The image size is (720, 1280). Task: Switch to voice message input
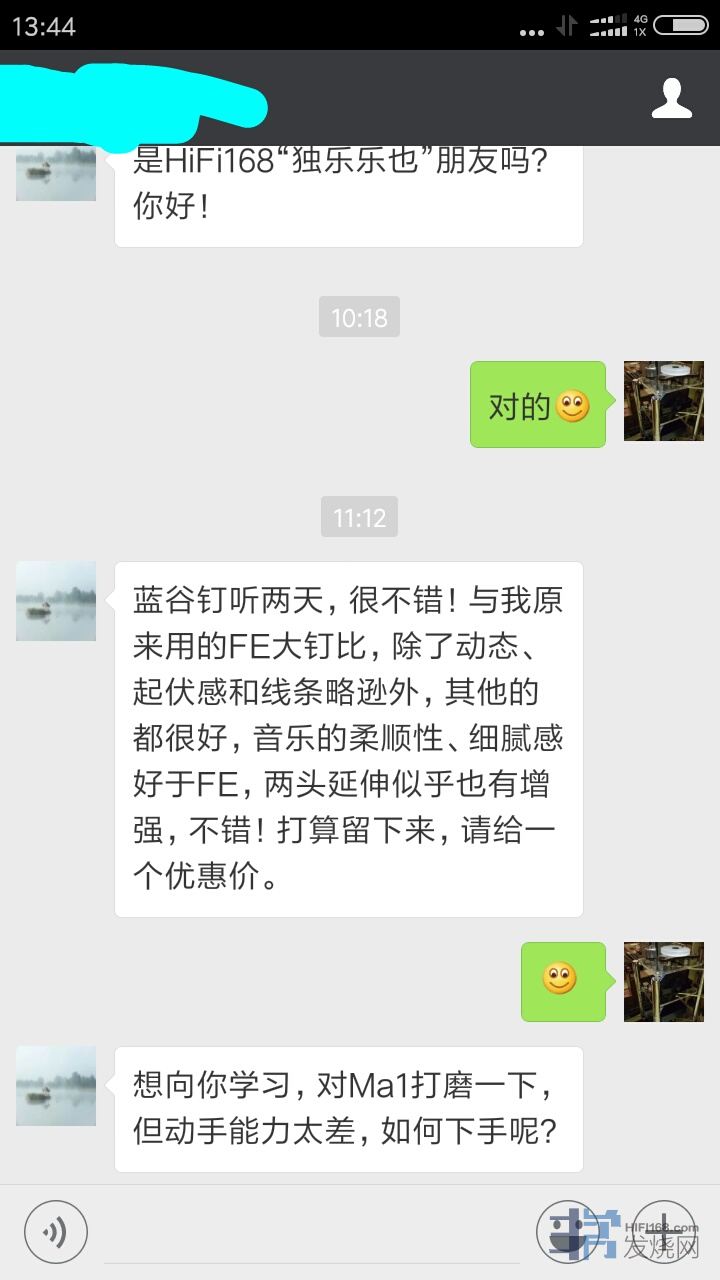tap(56, 1231)
